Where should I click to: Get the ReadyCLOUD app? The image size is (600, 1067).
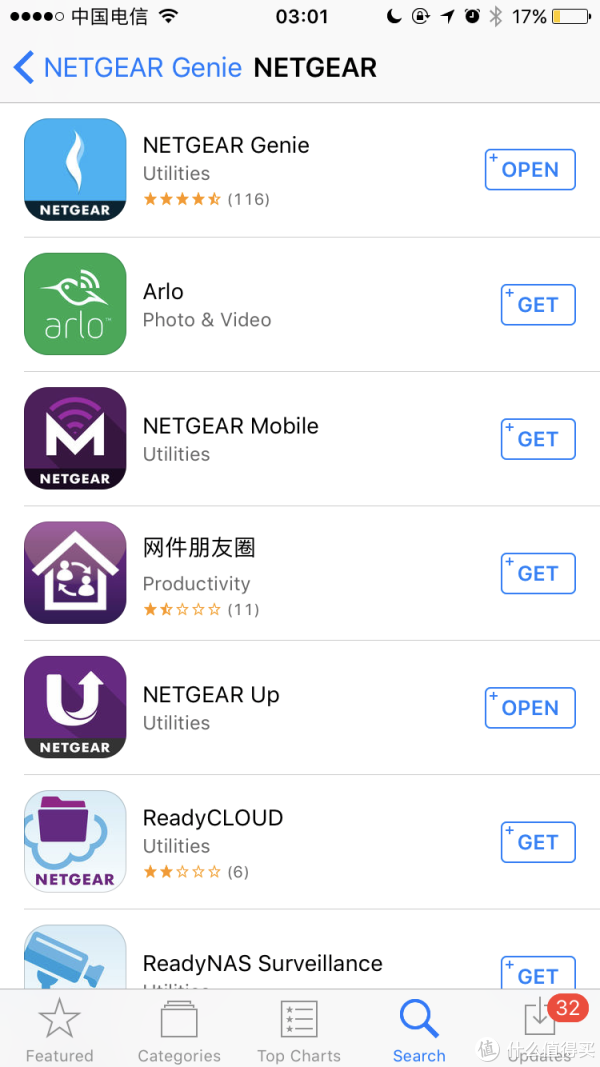538,842
